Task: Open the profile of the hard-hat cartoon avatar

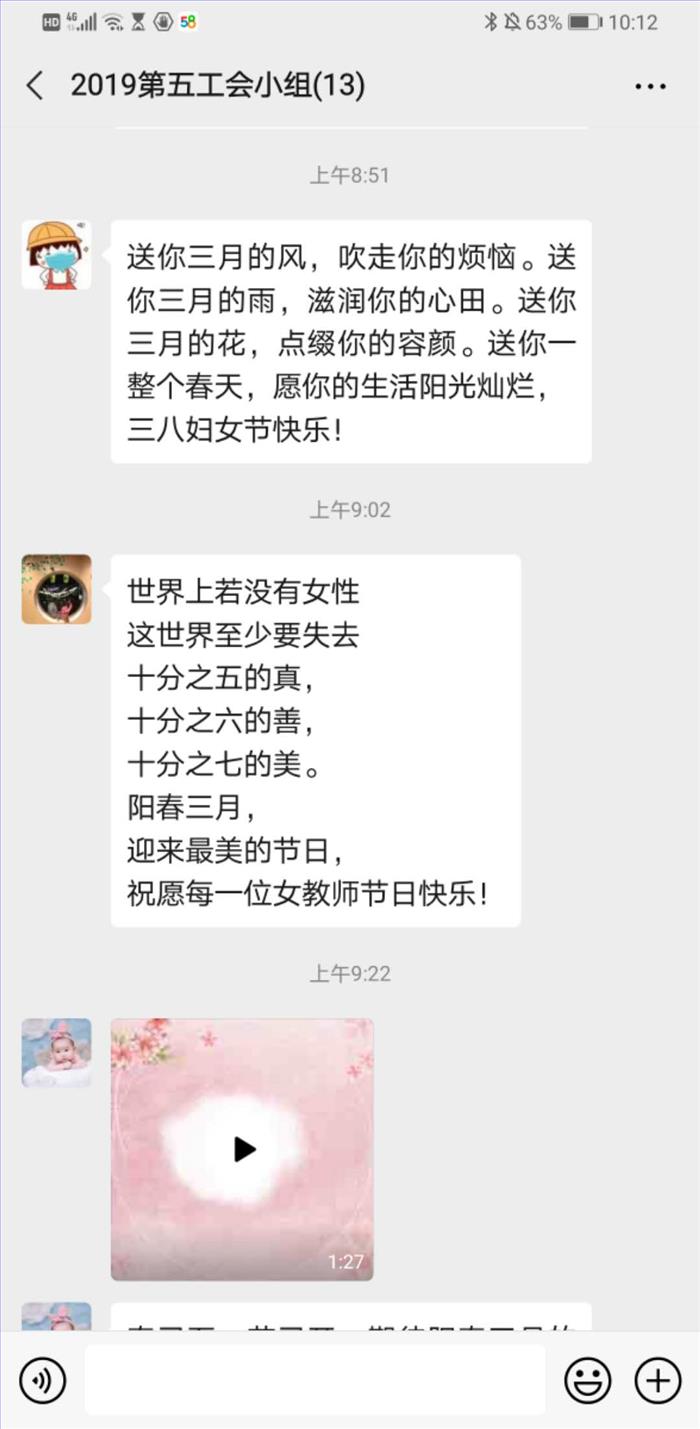Action: [57, 255]
